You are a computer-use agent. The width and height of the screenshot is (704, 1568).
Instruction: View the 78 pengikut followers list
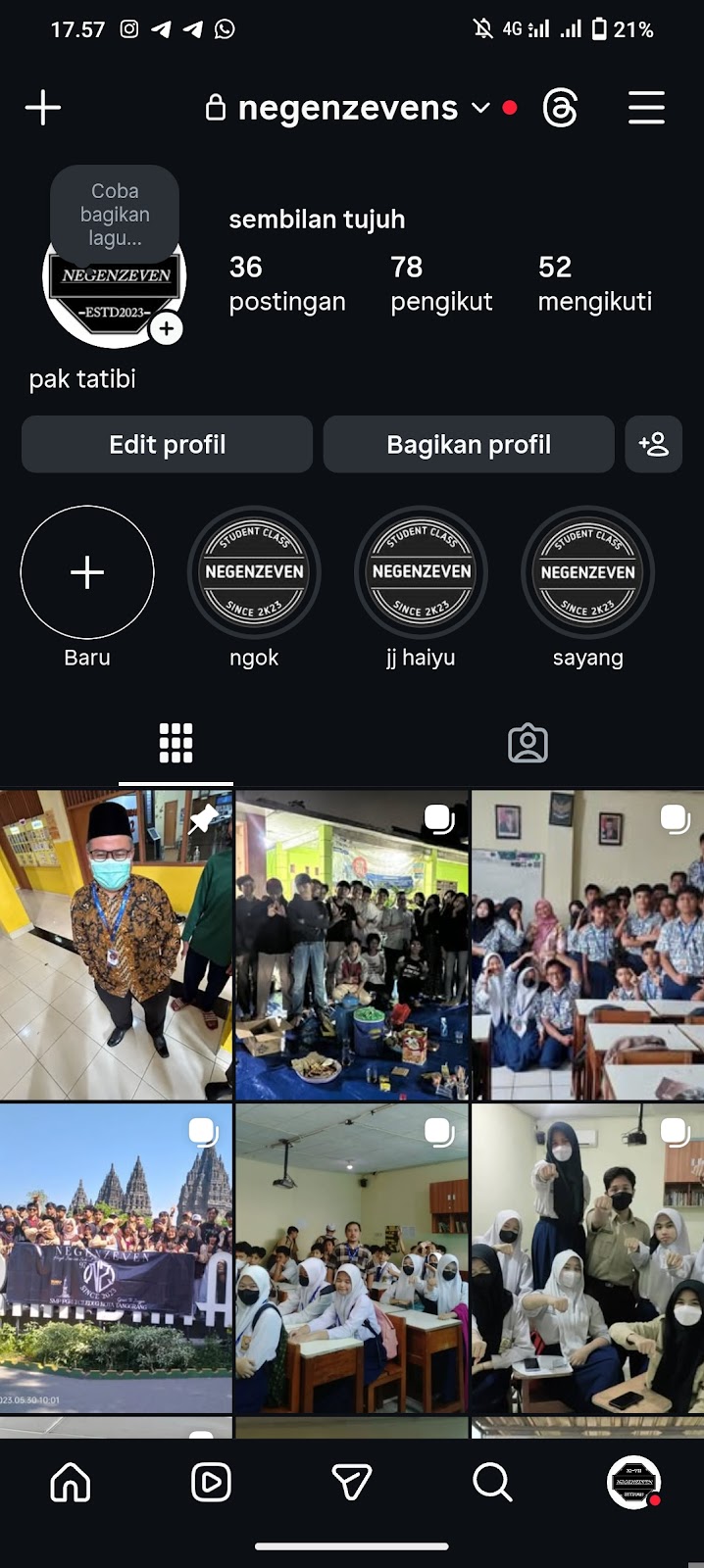click(x=440, y=284)
